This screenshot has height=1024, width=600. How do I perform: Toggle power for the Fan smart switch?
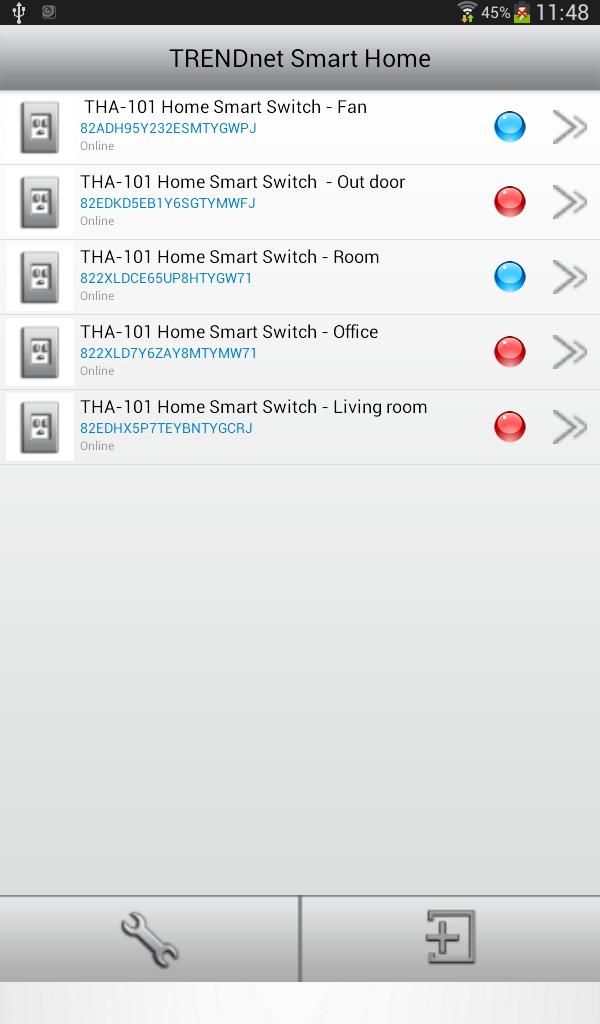[510, 127]
